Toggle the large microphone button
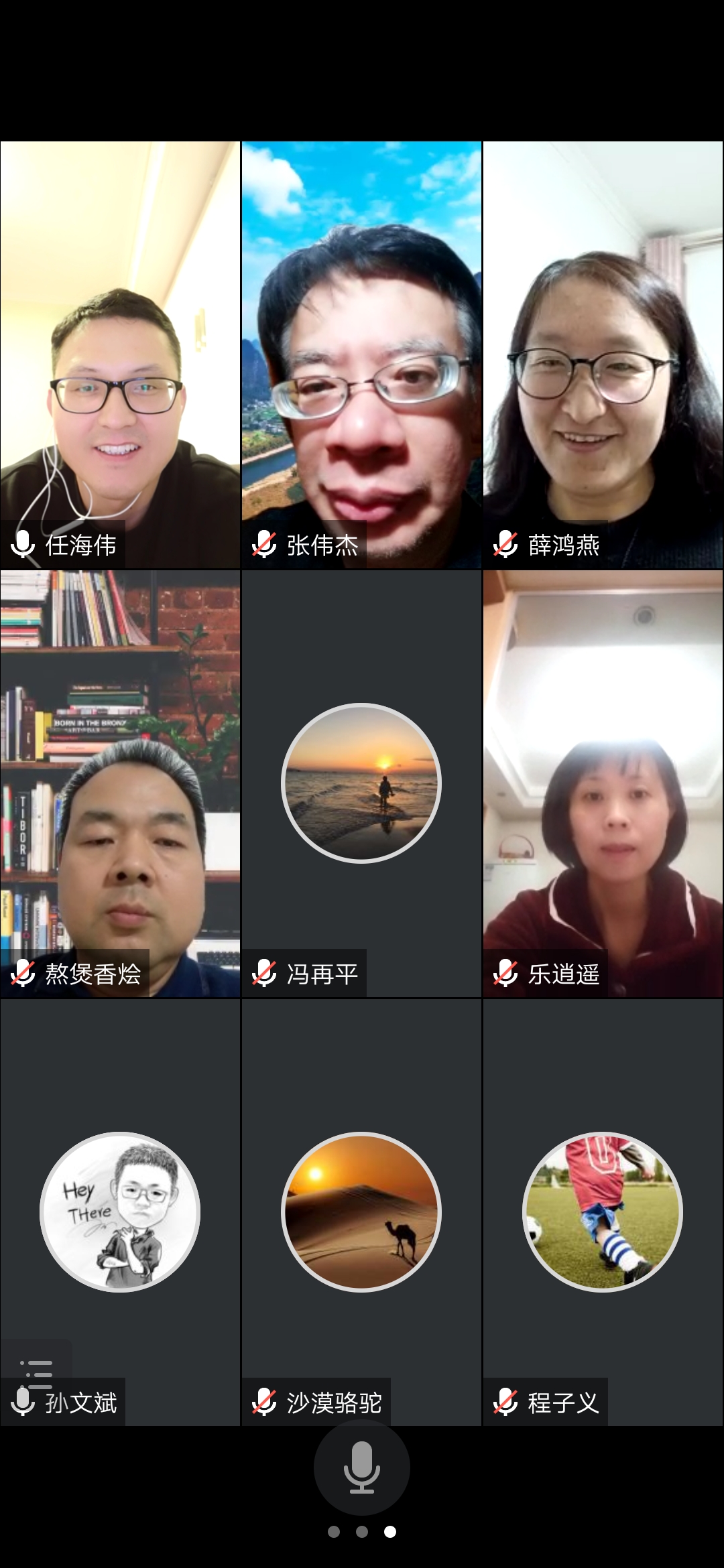This screenshot has height=1568, width=724. [x=362, y=1467]
